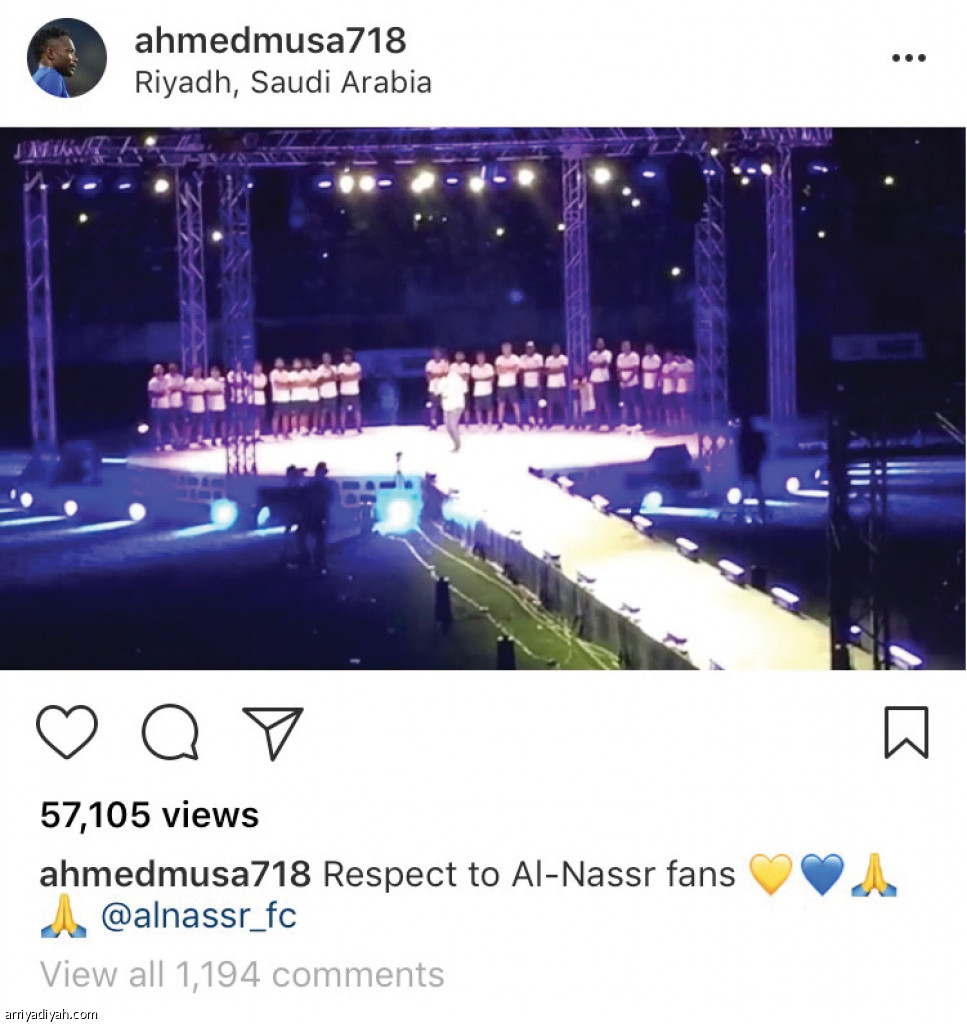The width and height of the screenshot is (967, 1024).
Task: Open the post's three-dot overflow menu
Action: (x=908, y=58)
